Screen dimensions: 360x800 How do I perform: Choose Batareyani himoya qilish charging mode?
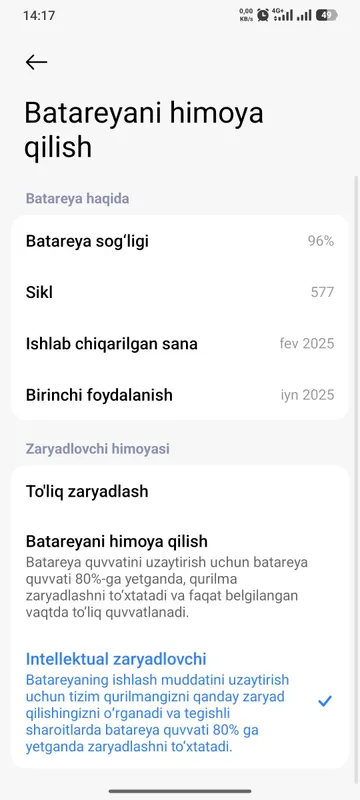(180, 577)
